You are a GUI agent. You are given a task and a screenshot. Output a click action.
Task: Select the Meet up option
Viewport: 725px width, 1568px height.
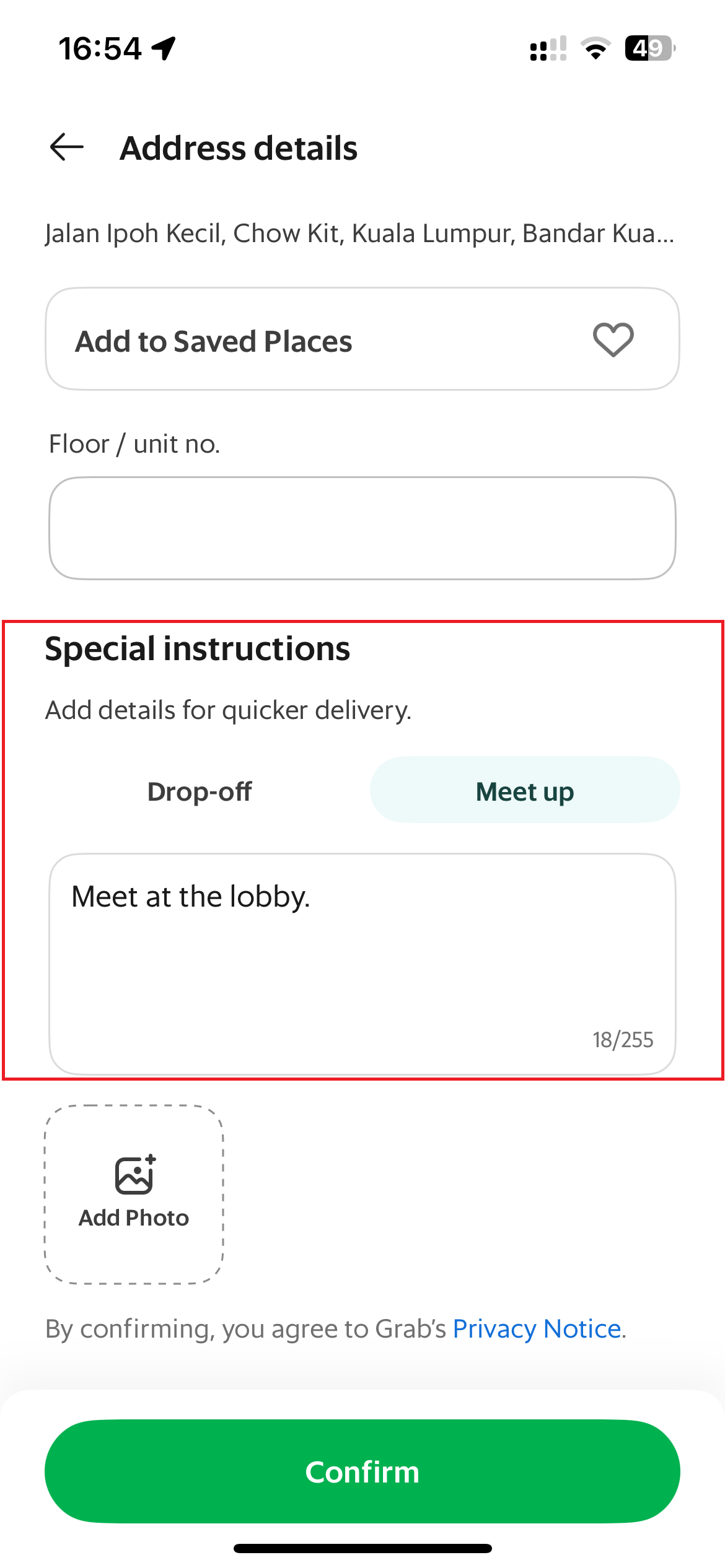pos(525,791)
